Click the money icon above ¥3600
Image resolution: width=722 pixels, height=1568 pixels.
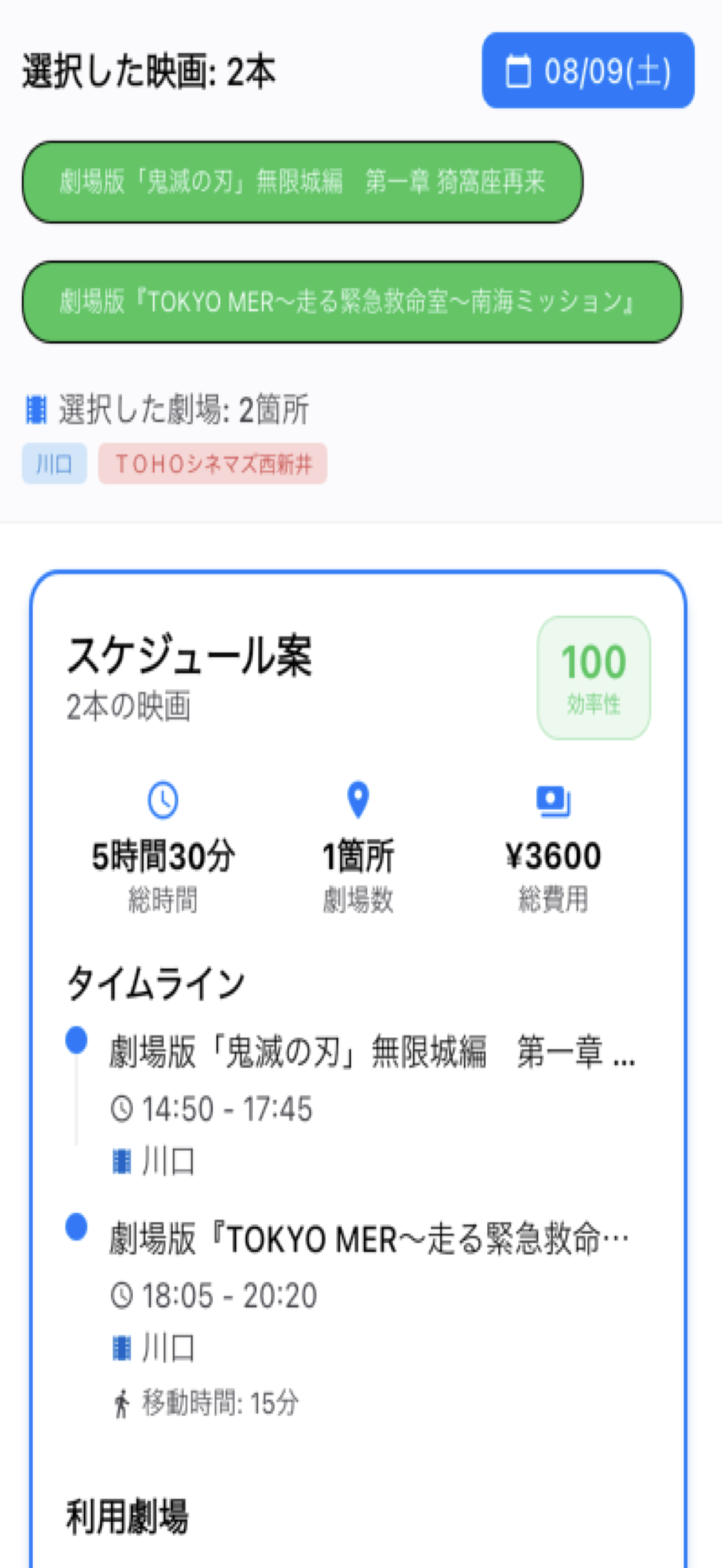click(x=554, y=802)
